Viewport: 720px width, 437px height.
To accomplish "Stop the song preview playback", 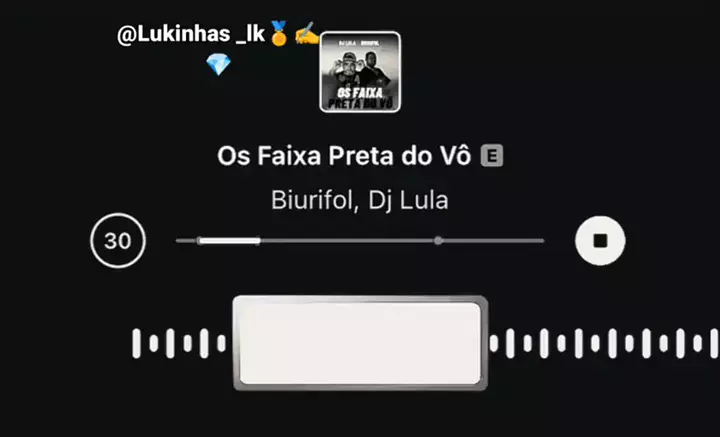I will click(600, 241).
